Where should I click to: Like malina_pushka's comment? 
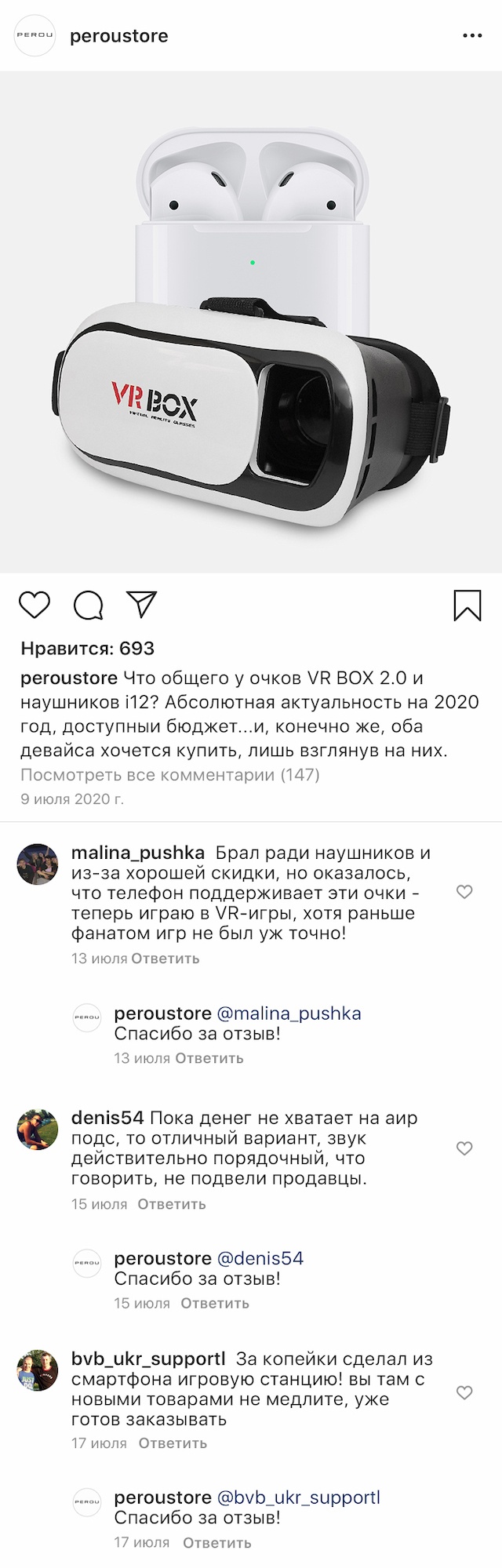464,892
